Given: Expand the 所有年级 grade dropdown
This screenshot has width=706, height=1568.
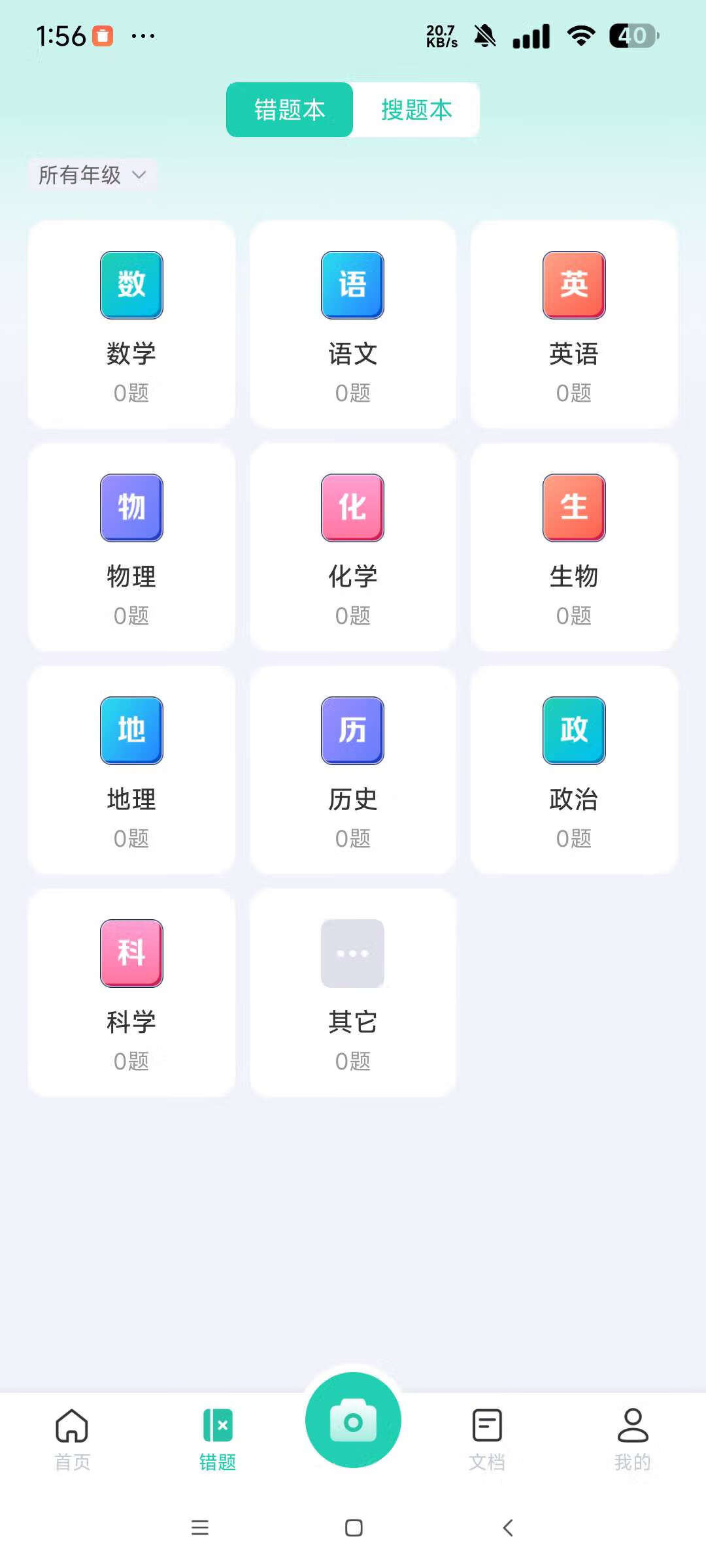Looking at the screenshot, I should click(92, 175).
